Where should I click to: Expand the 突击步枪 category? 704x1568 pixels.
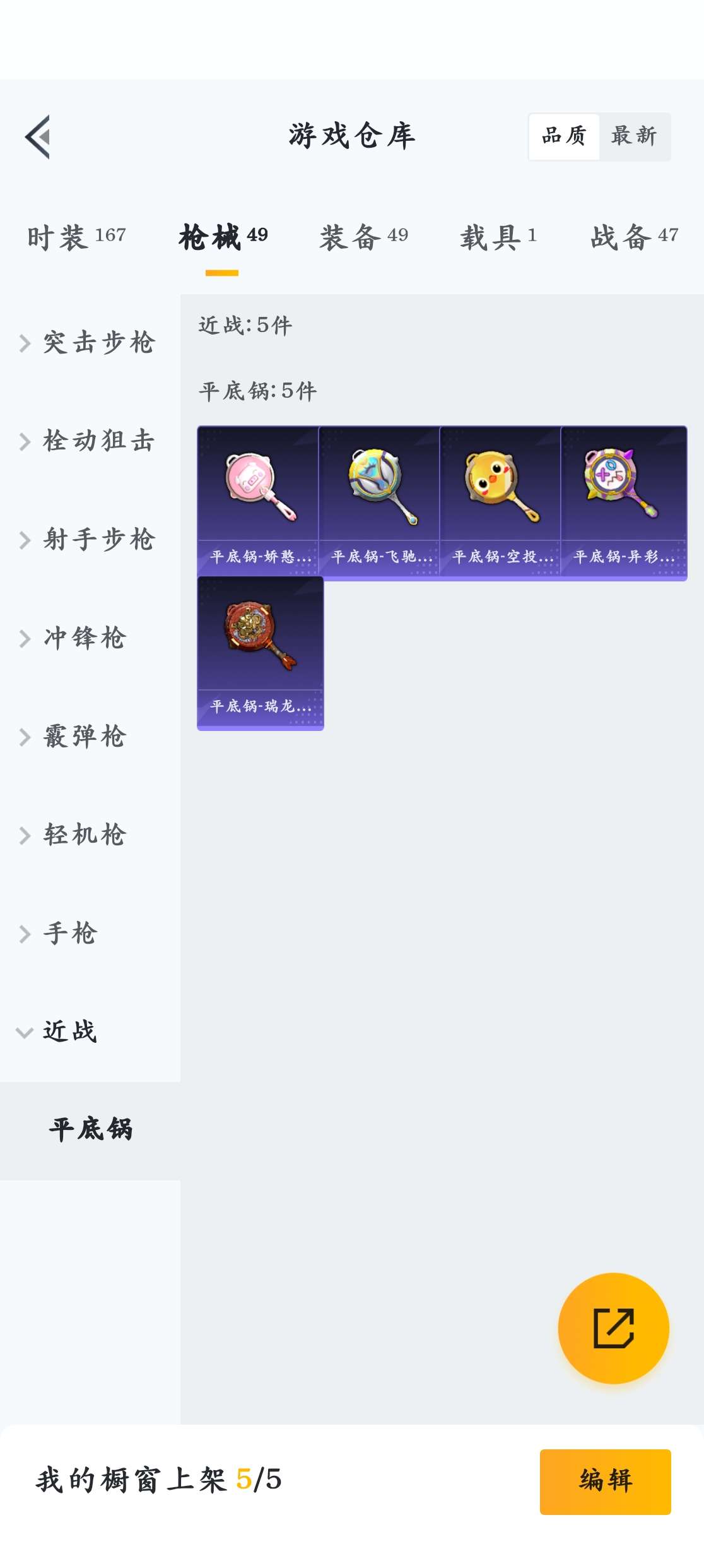pos(90,343)
